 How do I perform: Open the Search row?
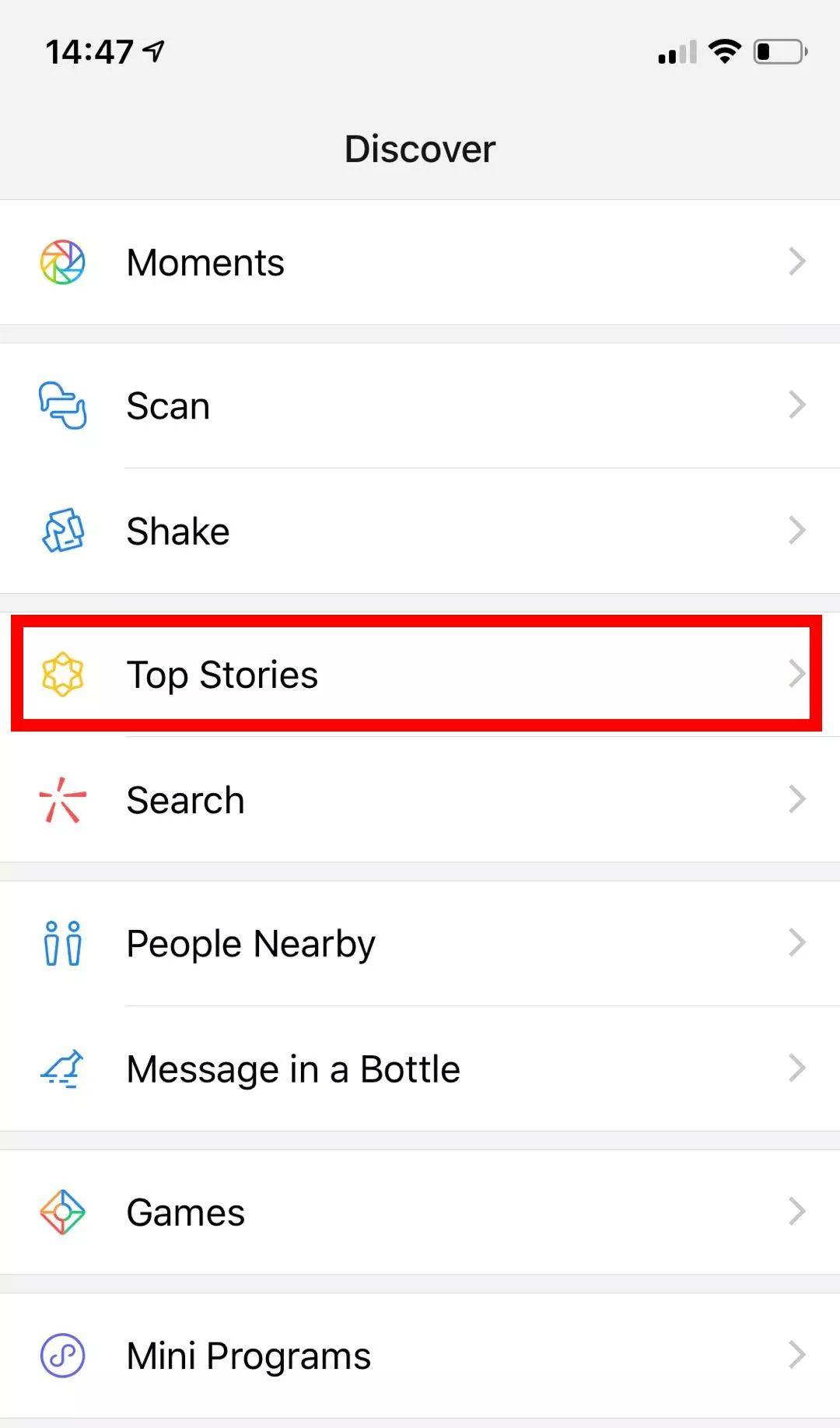(x=420, y=800)
